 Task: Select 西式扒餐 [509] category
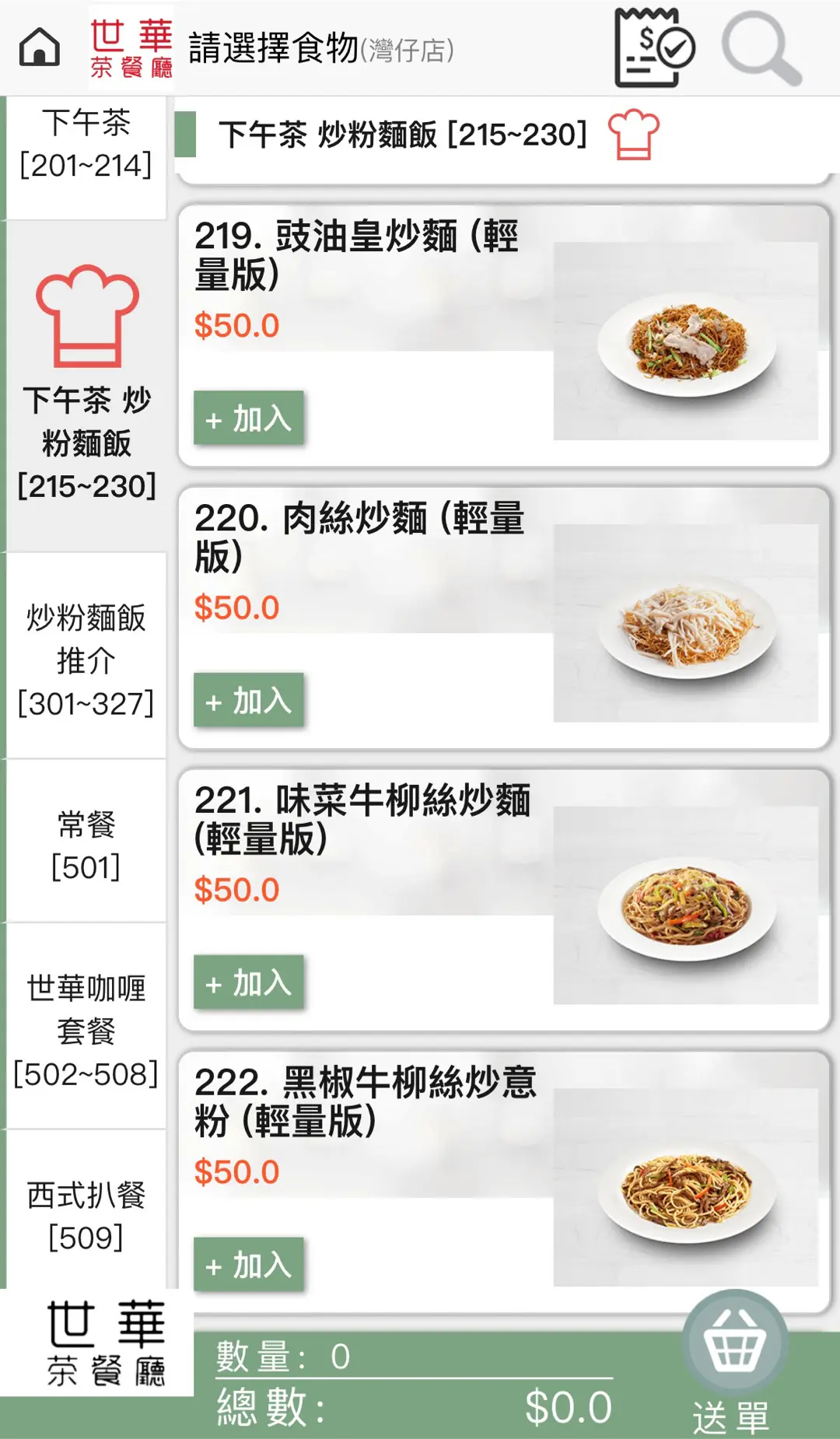[x=86, y=1215]
